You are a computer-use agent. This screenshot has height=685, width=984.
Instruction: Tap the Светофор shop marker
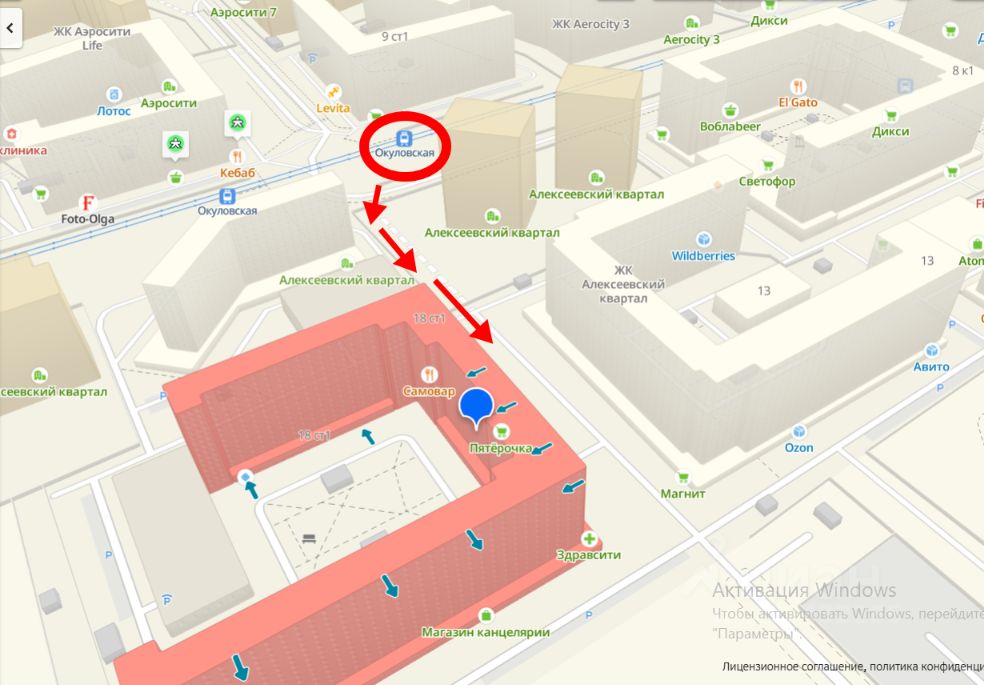pos(768,165)
